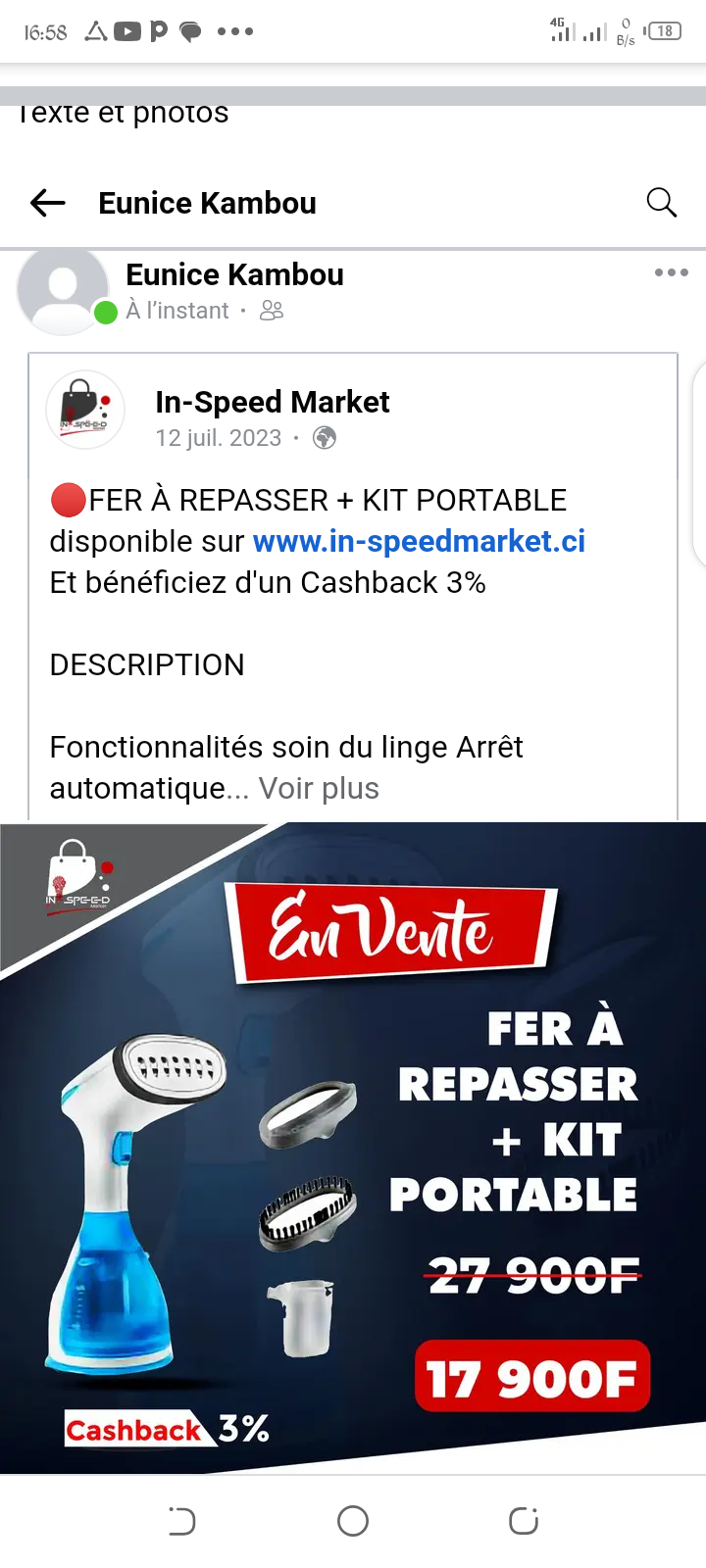Open the www.in-speedmarket.ci link

(x=419, y=541)
